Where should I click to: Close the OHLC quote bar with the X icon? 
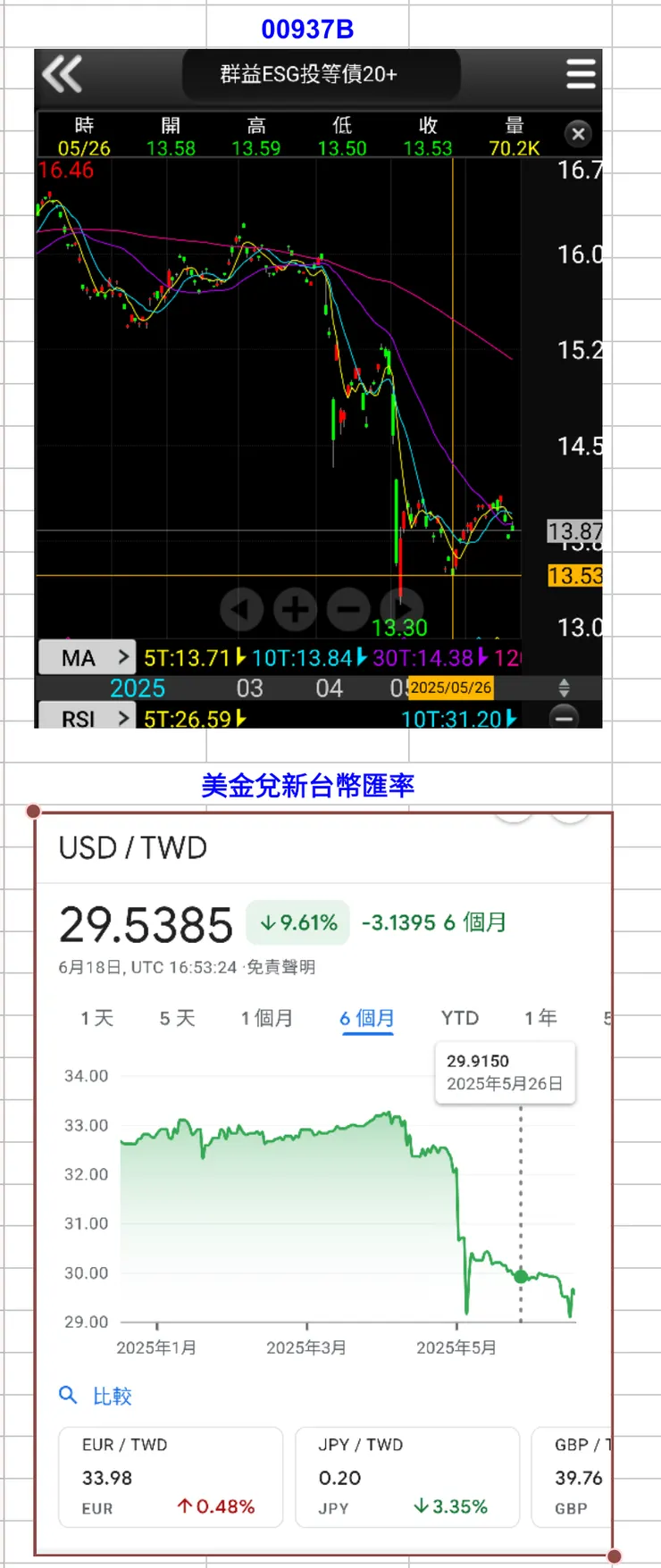(x=578, y=134)
